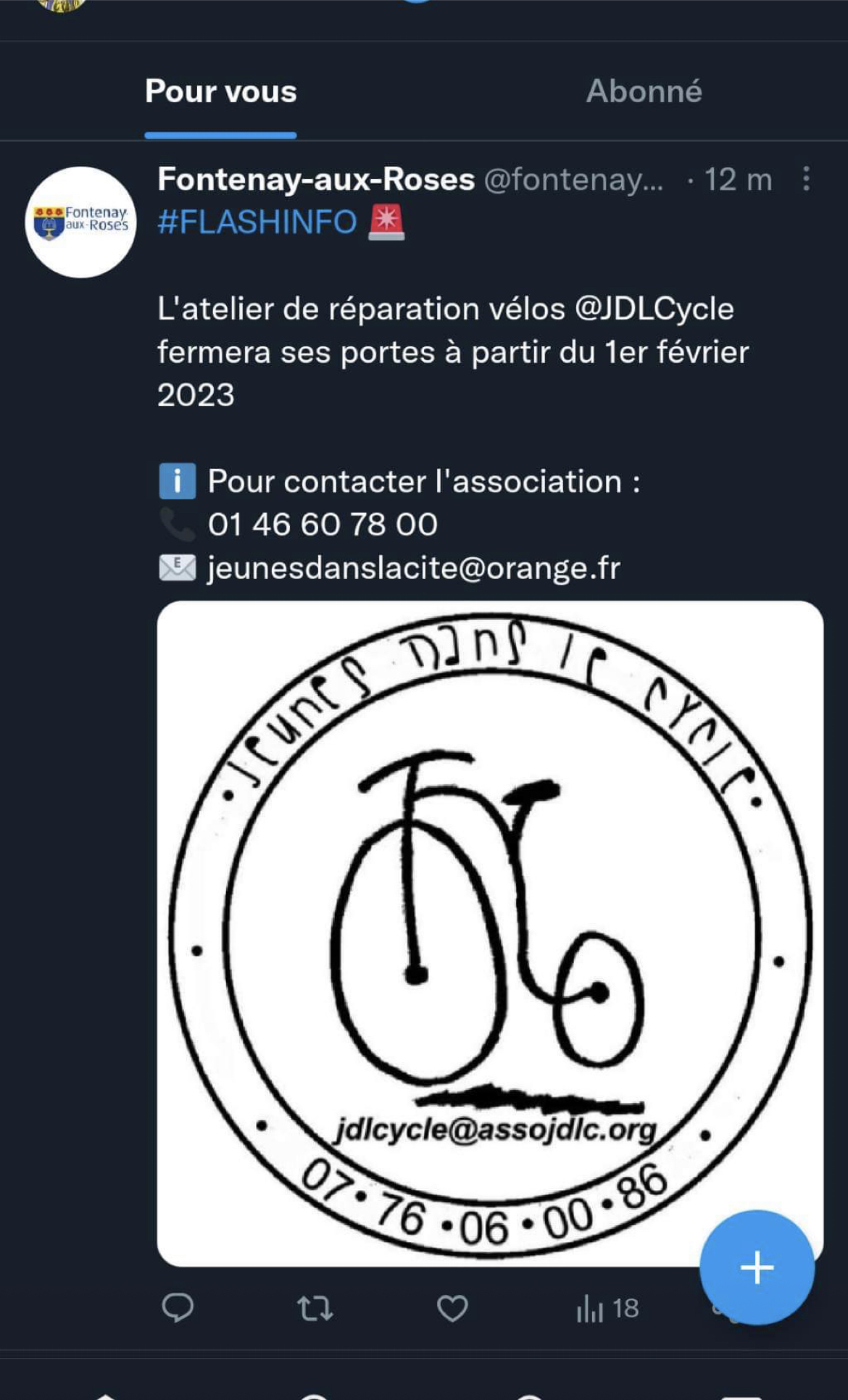This screenshot has height=1400, width=848.
Task: Retweet the Fontenay-aux-Roses post
Action: (x=315, y=1308)
